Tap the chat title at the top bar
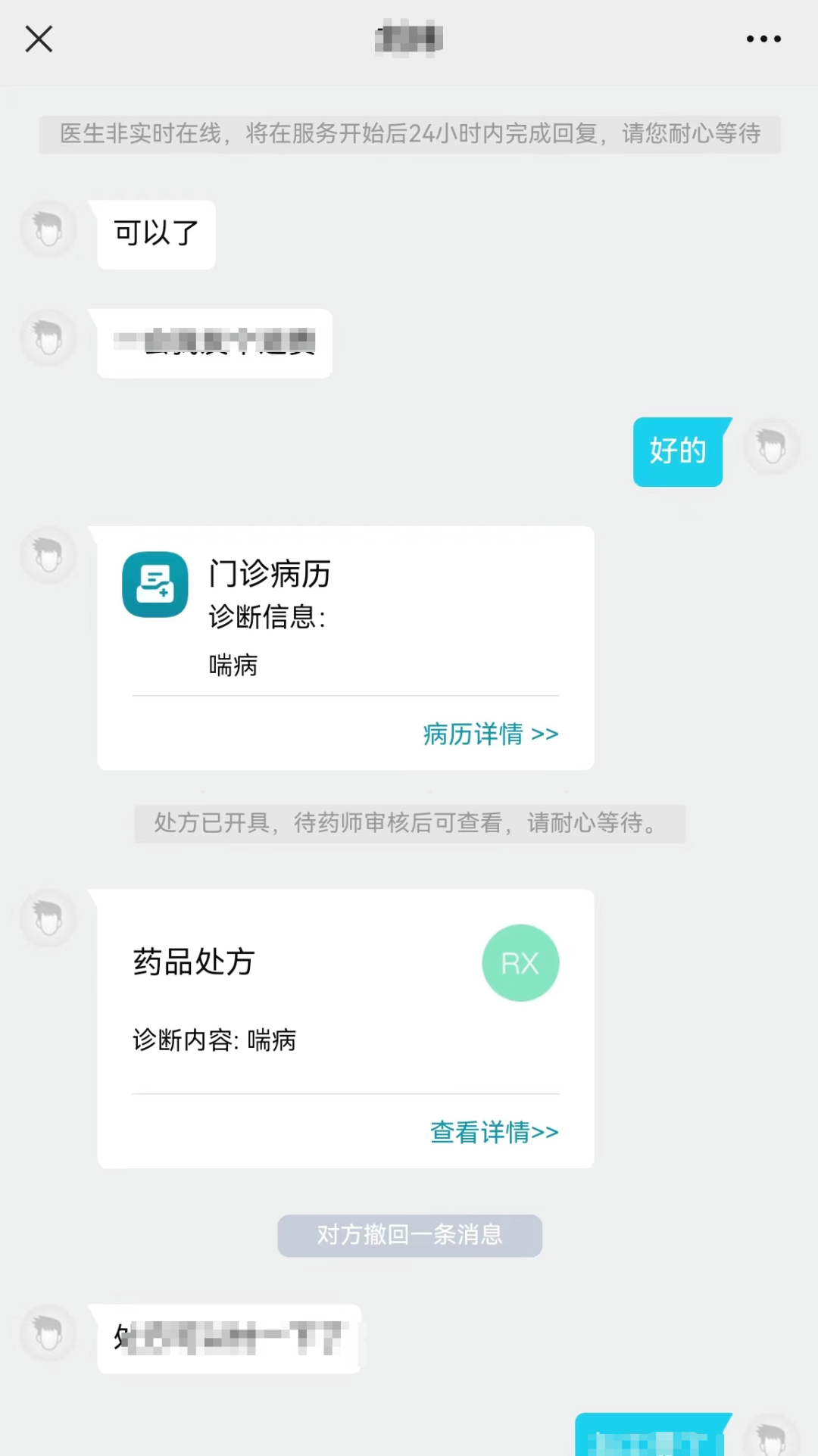This screenshot has height=1456, width=818. point(409,39)
